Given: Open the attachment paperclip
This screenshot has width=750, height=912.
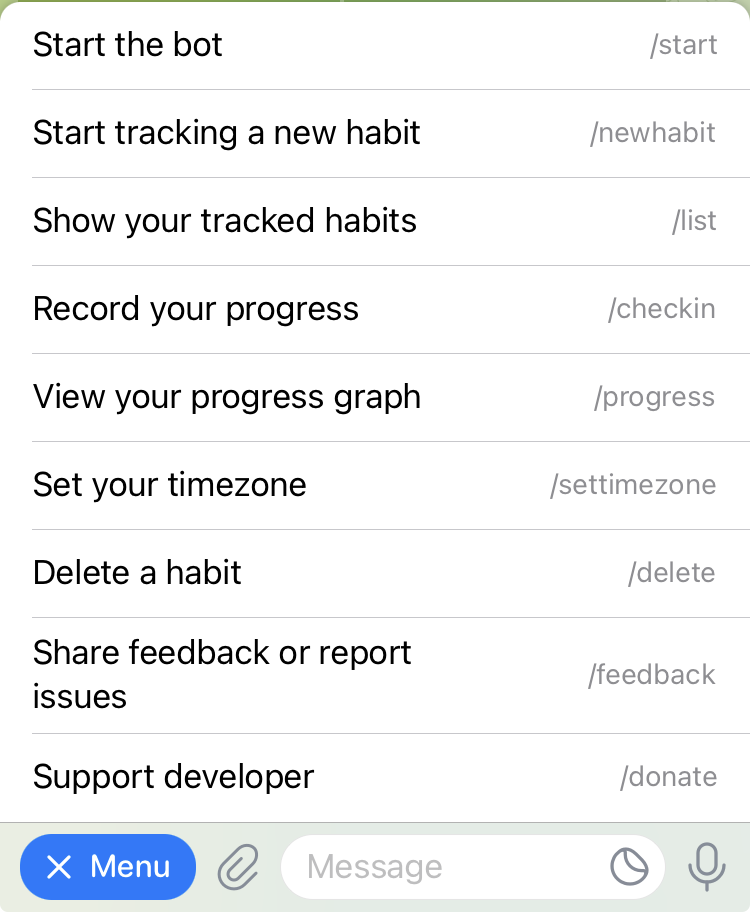Looking at the screenshot, I should click(x=238, y=867).
